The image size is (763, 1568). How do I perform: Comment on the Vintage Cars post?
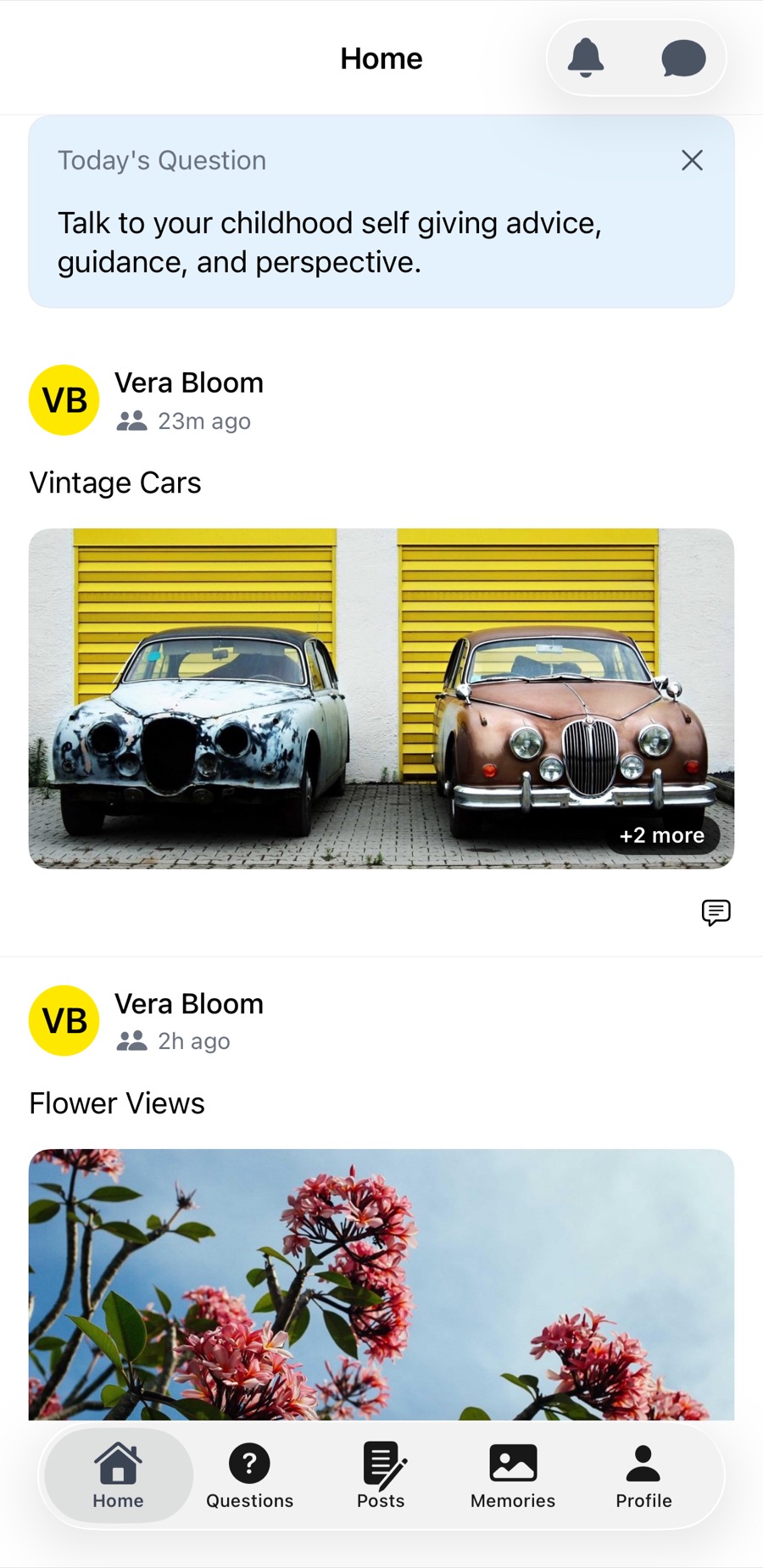pos(716,912)
